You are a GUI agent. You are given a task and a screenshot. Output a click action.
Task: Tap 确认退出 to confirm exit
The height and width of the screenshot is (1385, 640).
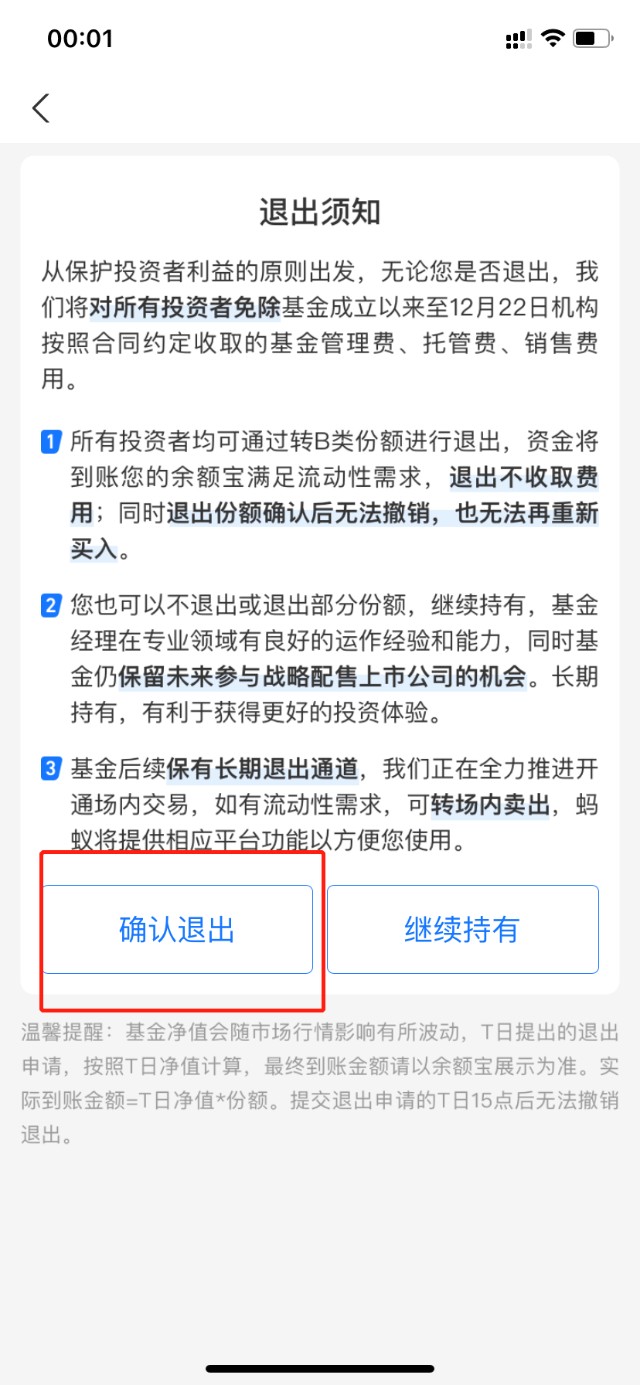tap(177, 930)
